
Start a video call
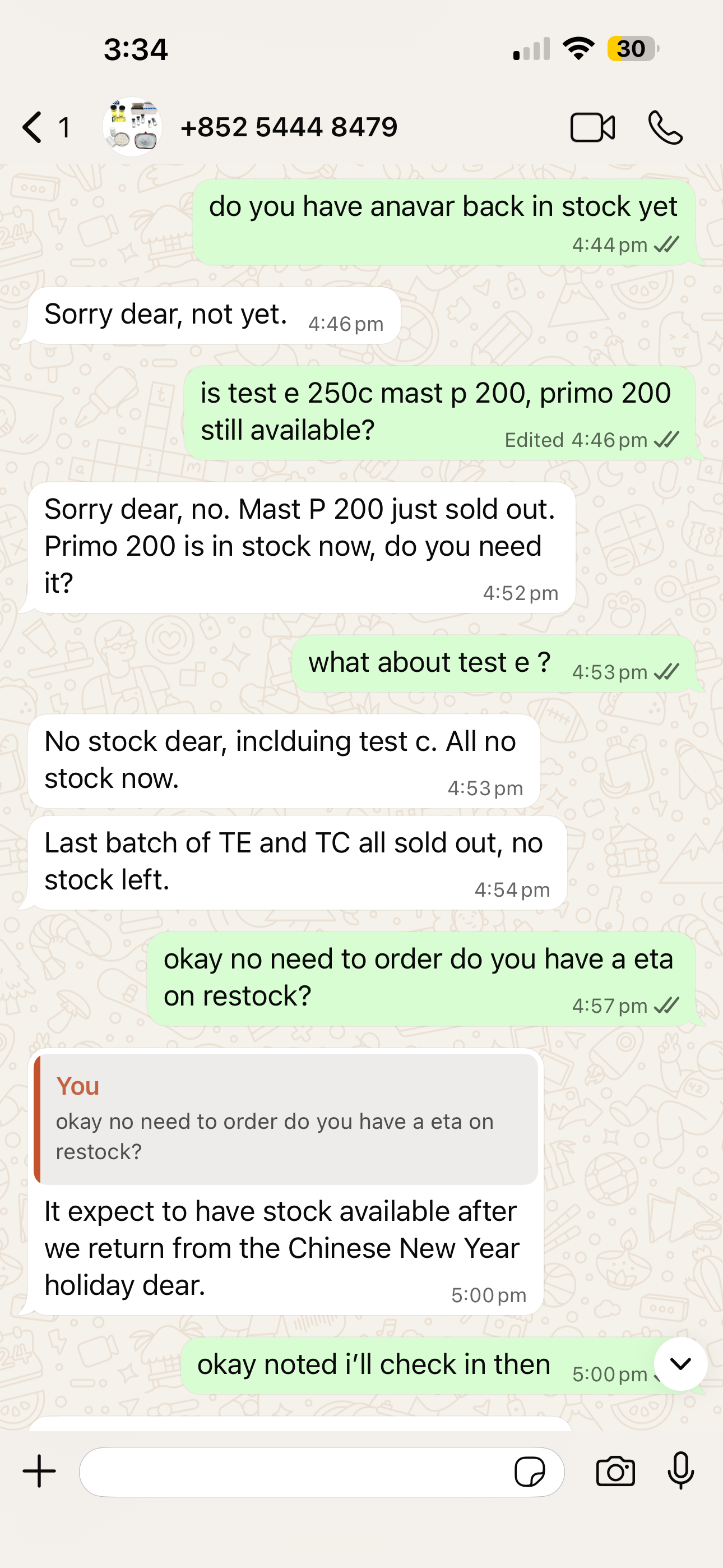coord(591,127)
